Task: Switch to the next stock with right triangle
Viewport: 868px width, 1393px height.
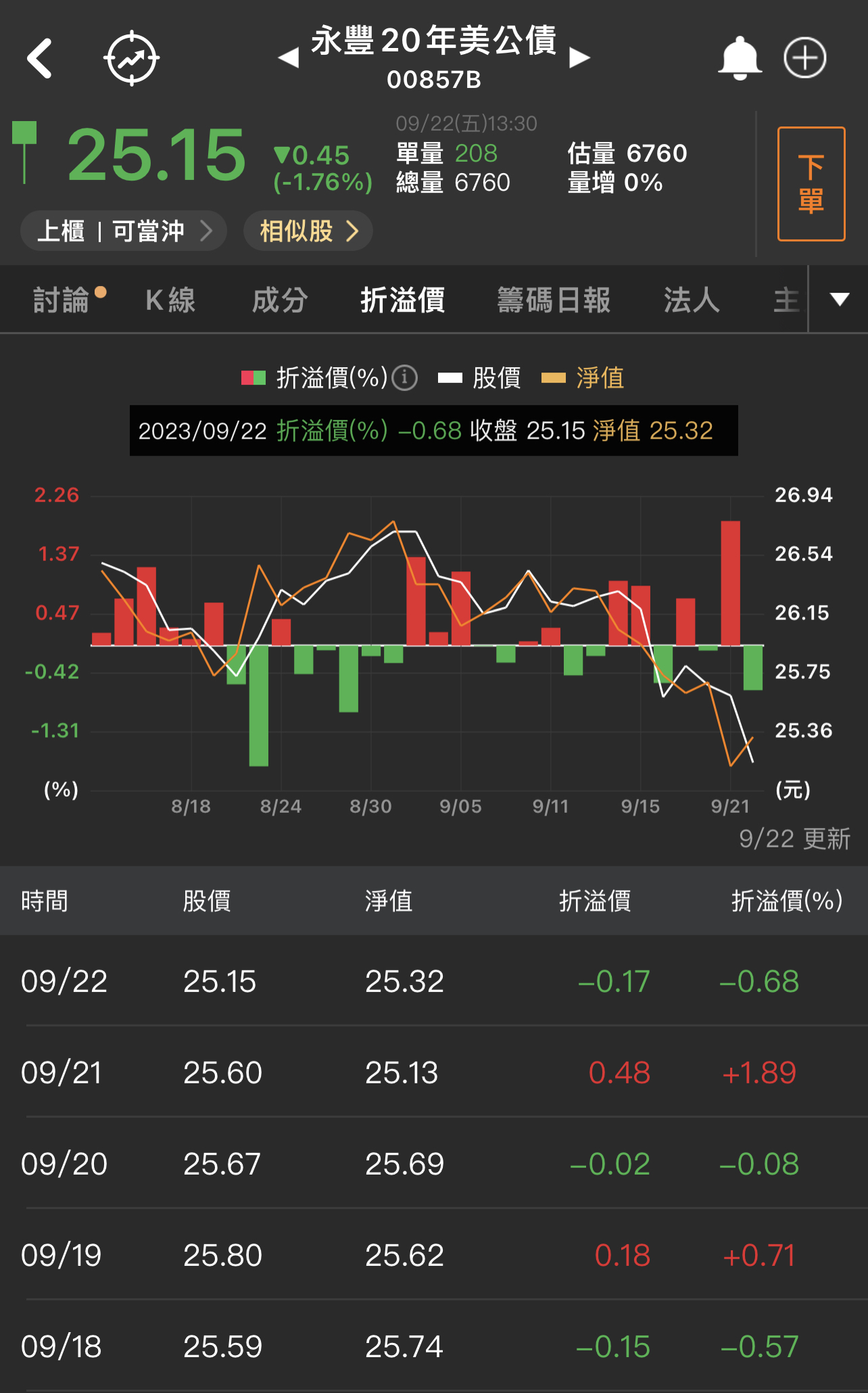Action: point(579,58)
